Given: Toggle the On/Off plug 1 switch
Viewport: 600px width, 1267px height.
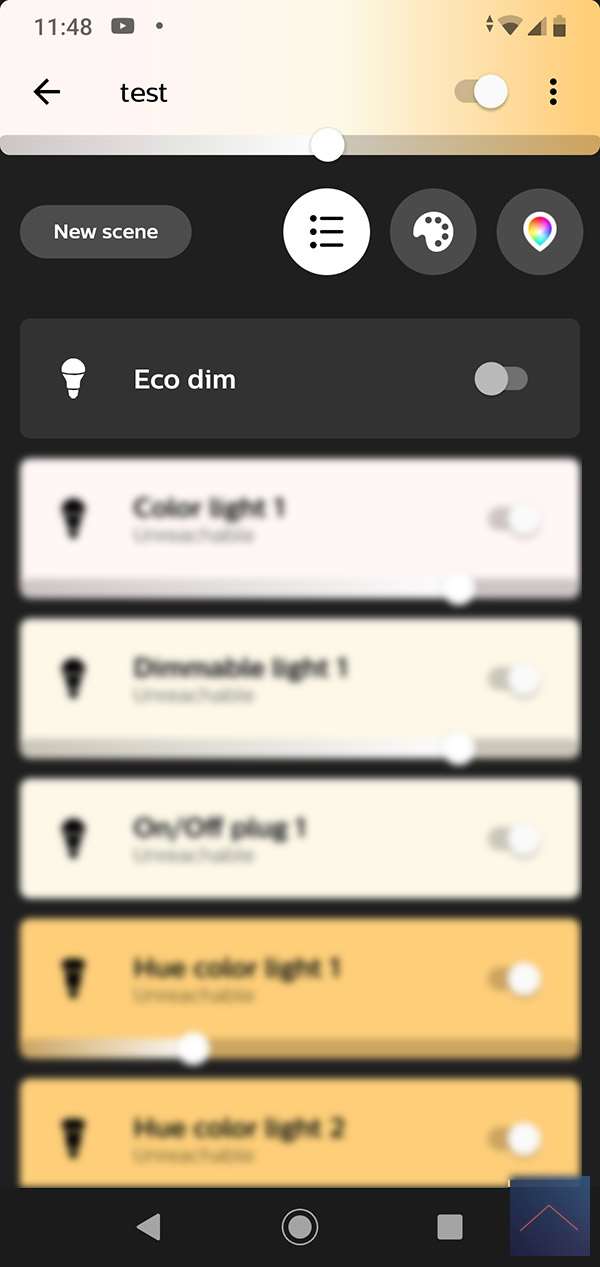Looking at the screenshot, I should tap(514, 839).
